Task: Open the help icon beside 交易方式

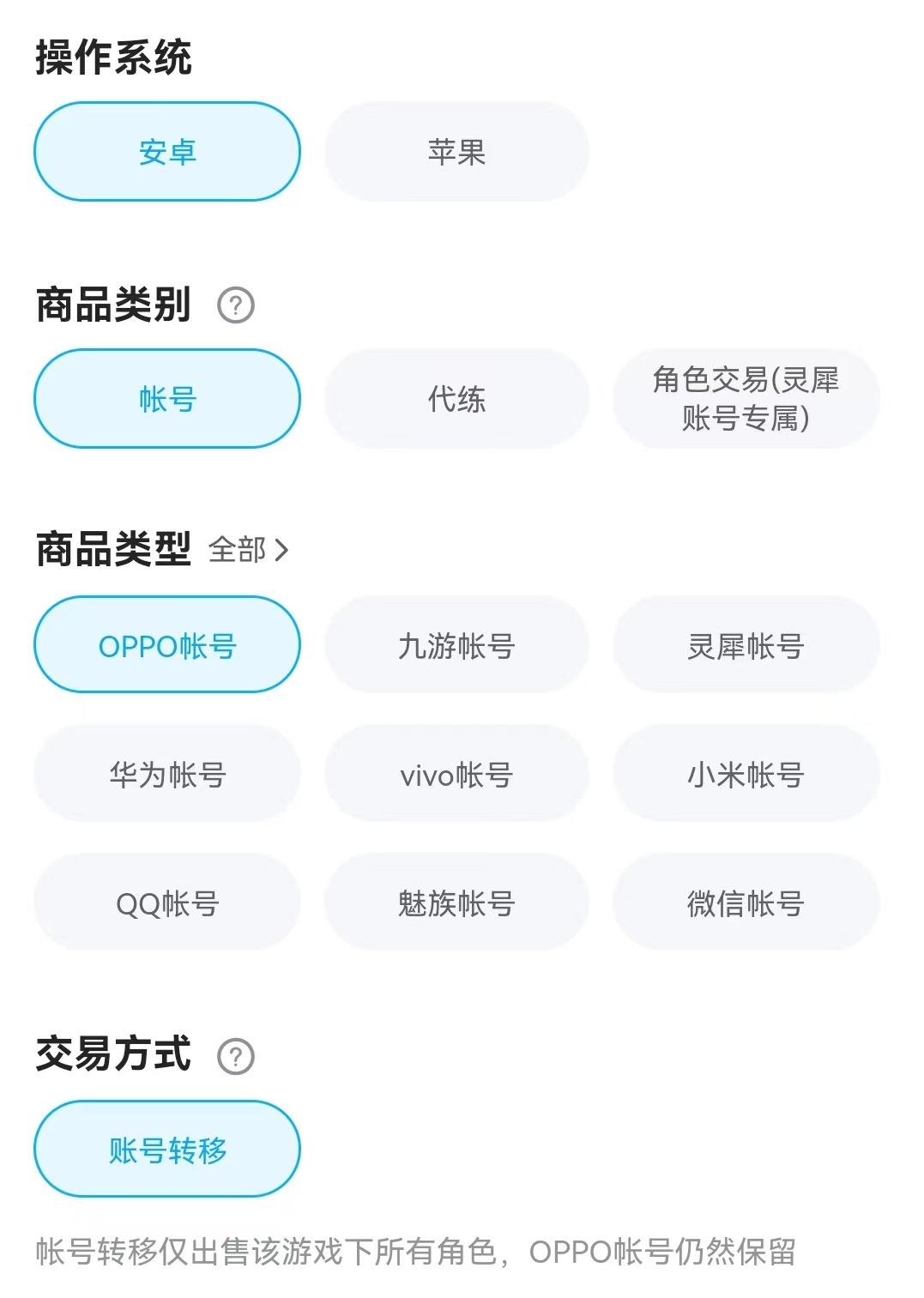Action: (x=236, y=1056)
